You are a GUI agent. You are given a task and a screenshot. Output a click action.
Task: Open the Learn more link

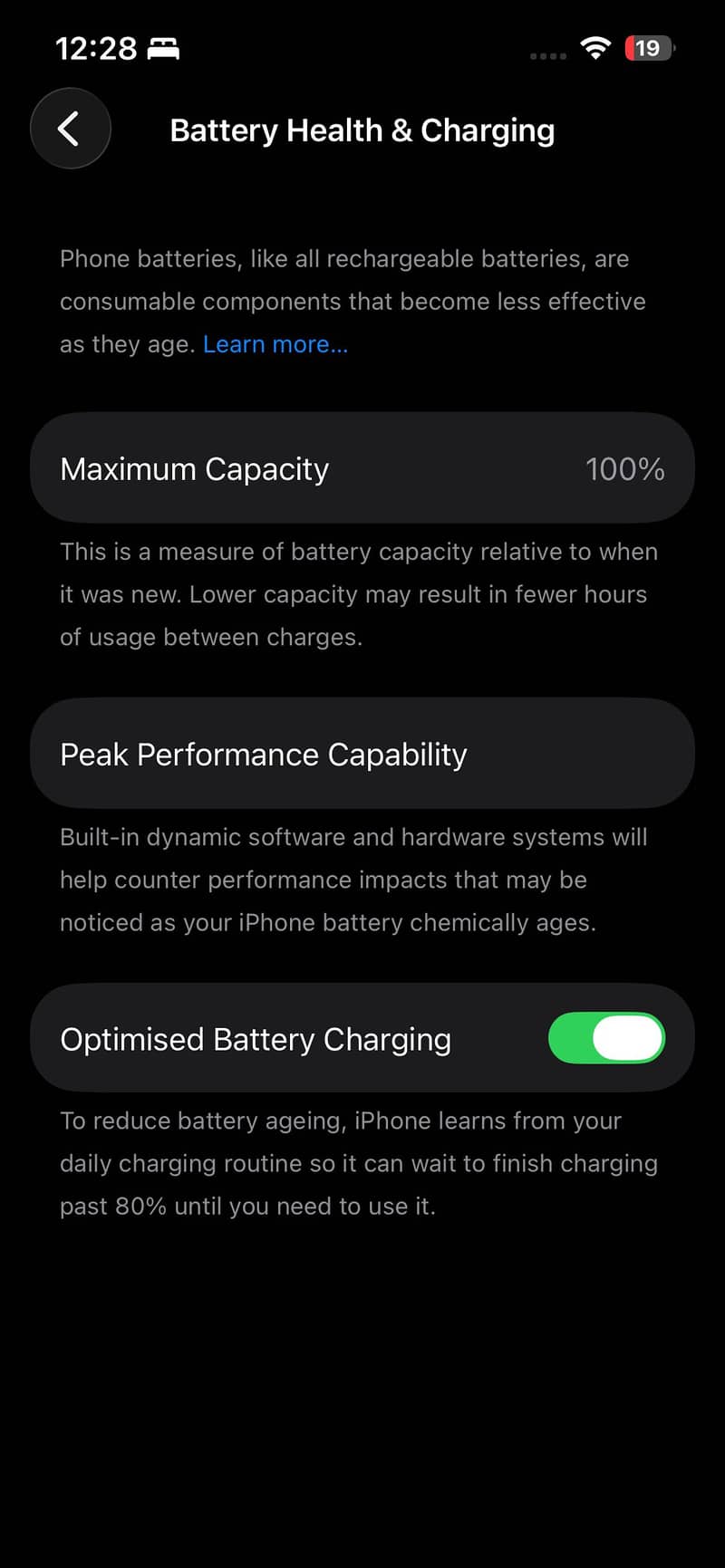[x=275, y=344]
